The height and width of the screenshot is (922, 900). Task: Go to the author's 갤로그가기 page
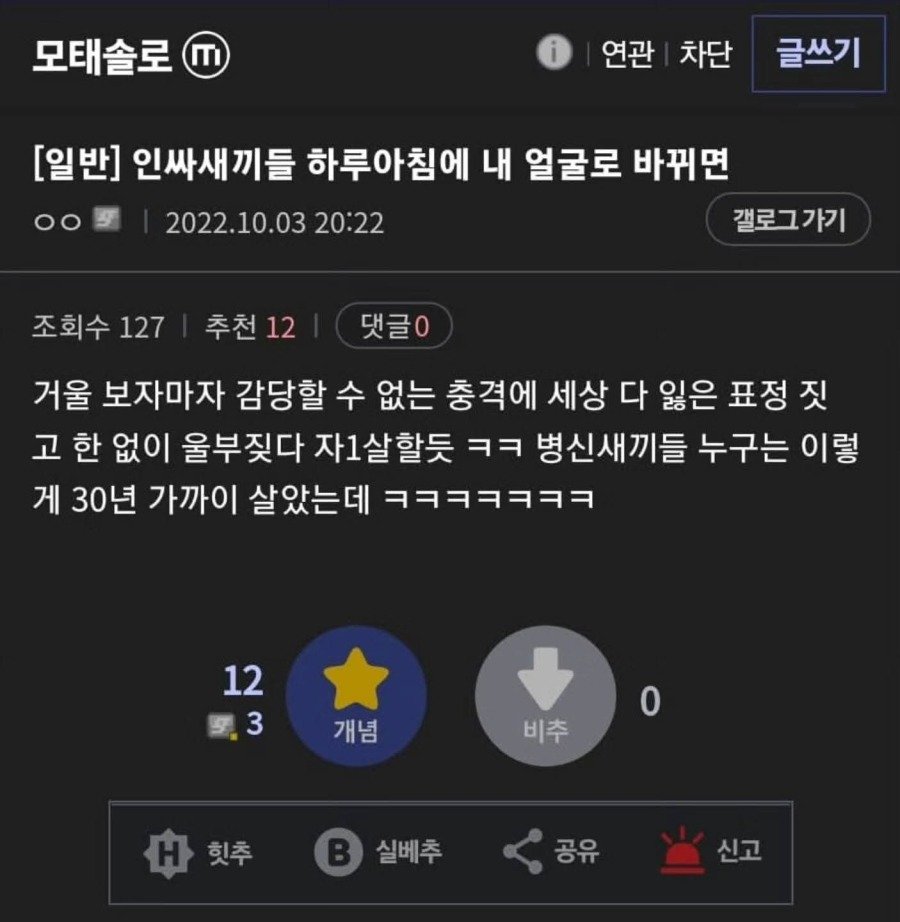(788, 220)
